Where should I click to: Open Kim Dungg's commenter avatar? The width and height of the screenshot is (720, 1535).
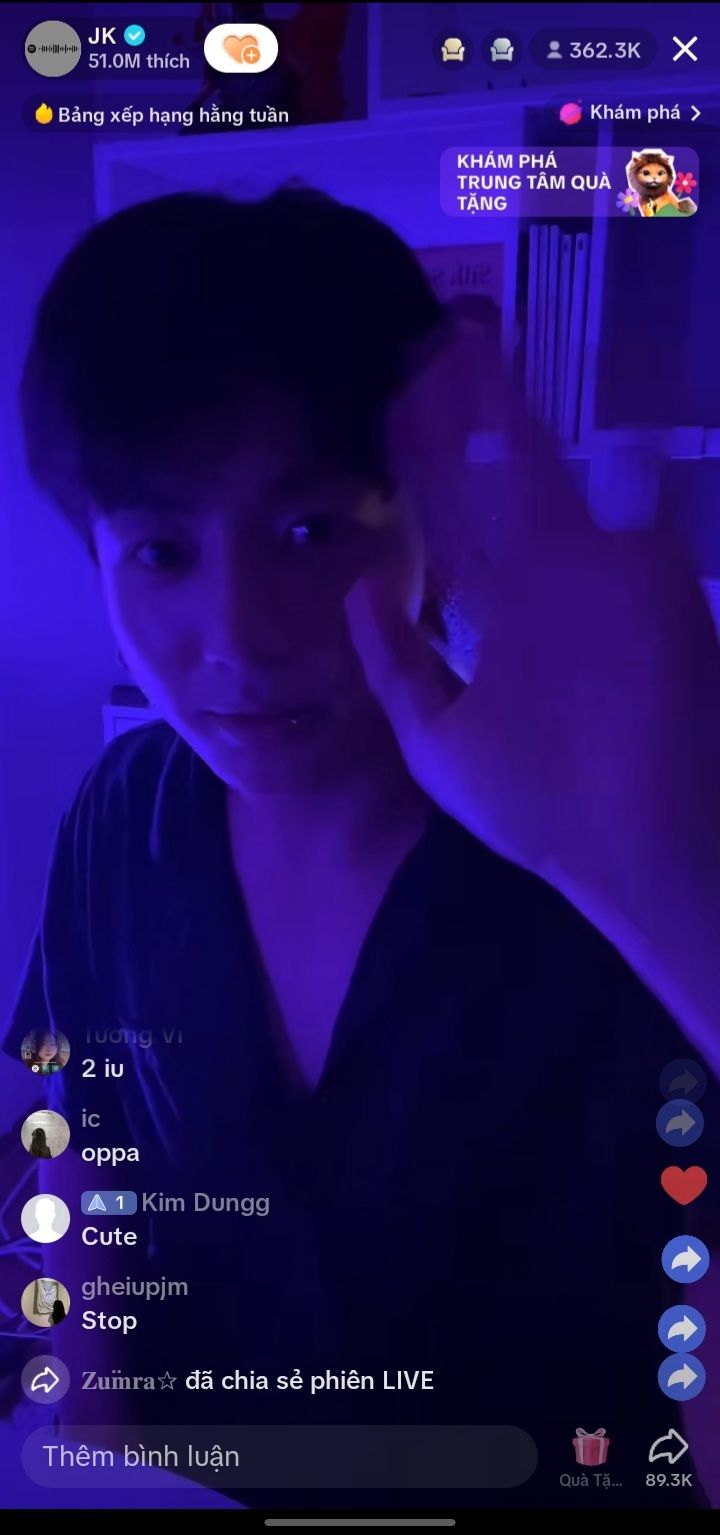point(46,1218)
